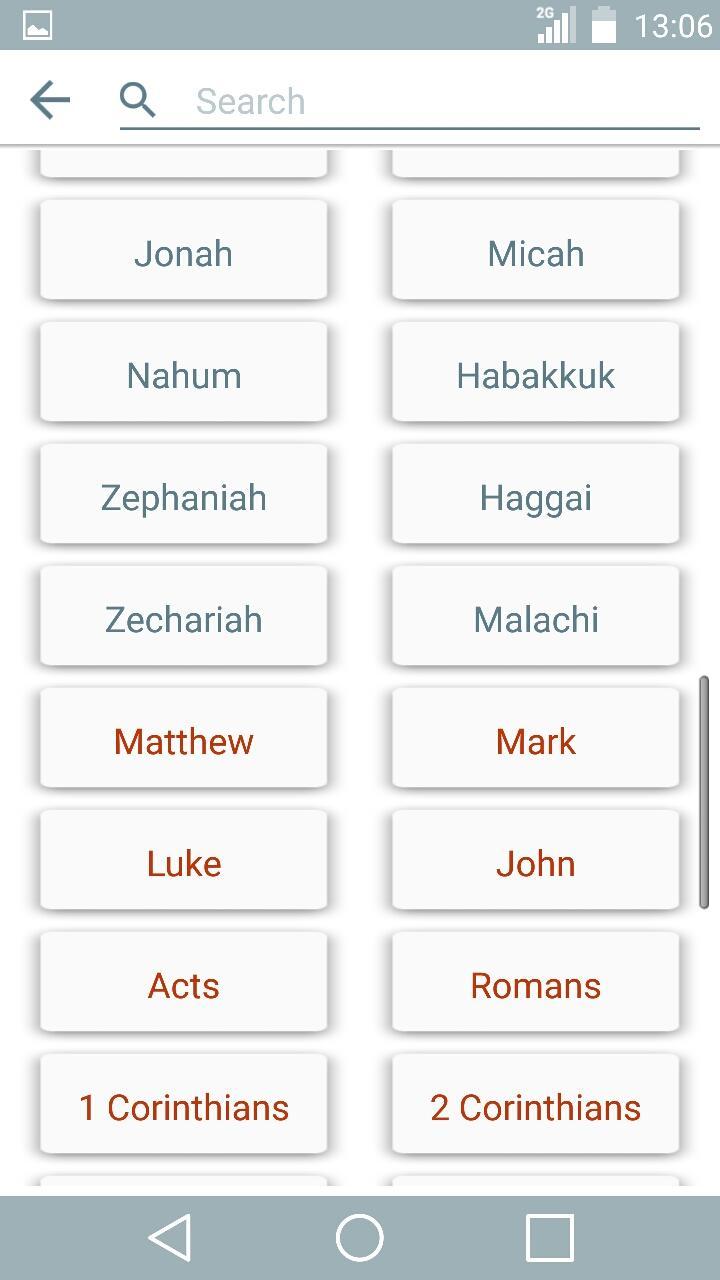Tap the system home button
The width and height of the screenshot is (720, 1280).
pos(360,1238)
